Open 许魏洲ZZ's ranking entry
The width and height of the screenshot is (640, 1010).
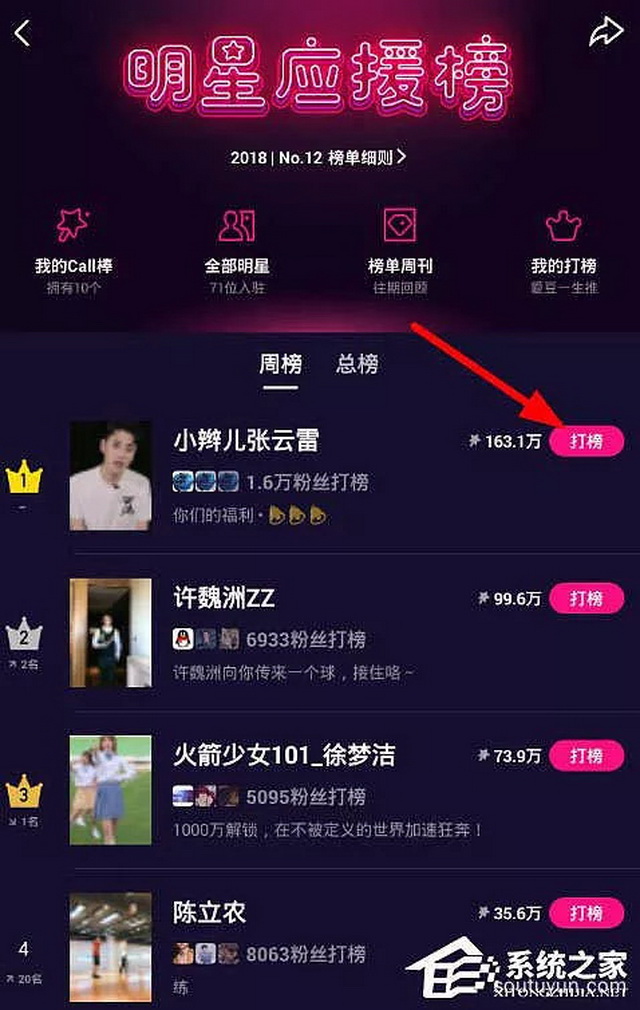[224, 598]
